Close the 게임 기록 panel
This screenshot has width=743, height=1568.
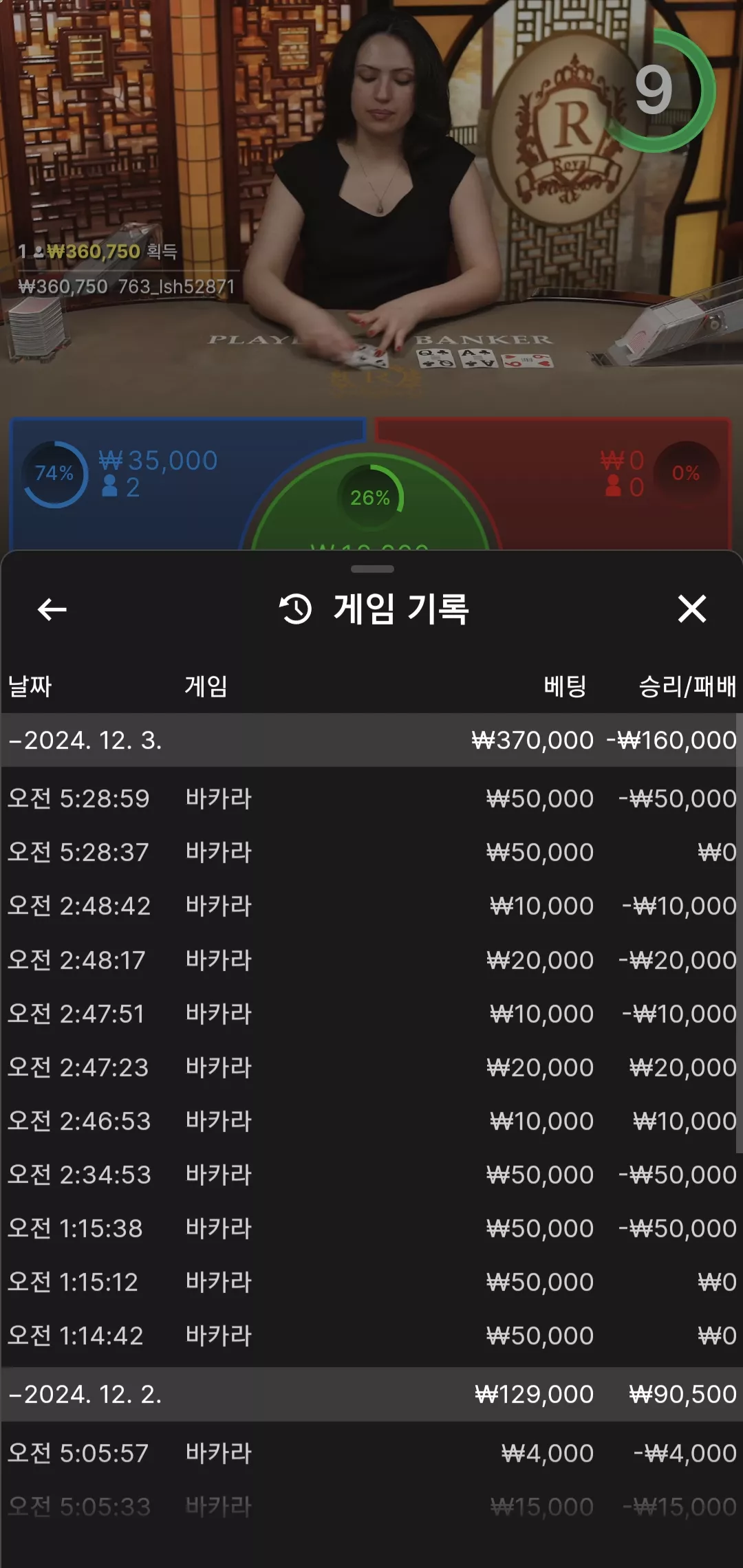coord(691,609)
